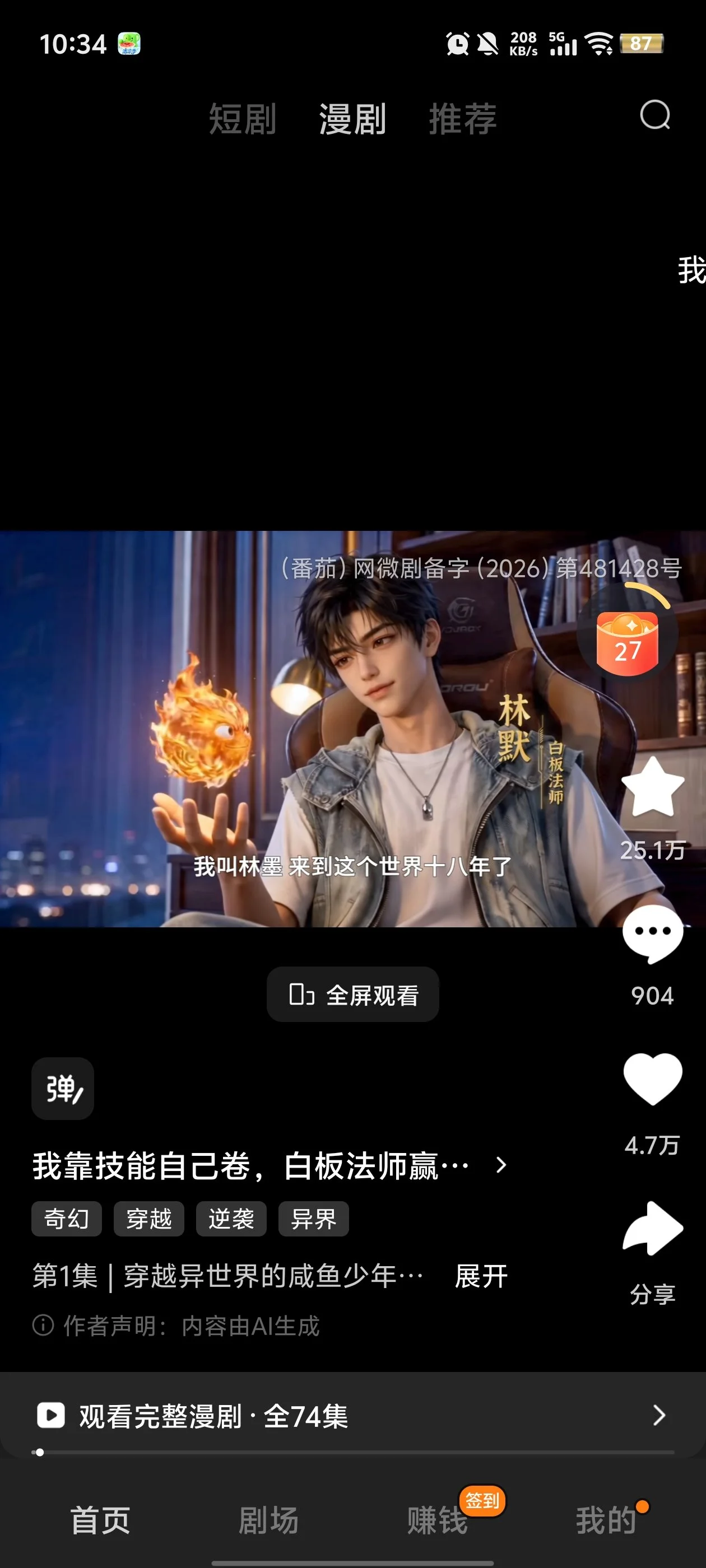Open the 我的 bottom tab
The image size is (706, 1568).
[x=606, y=1520]
